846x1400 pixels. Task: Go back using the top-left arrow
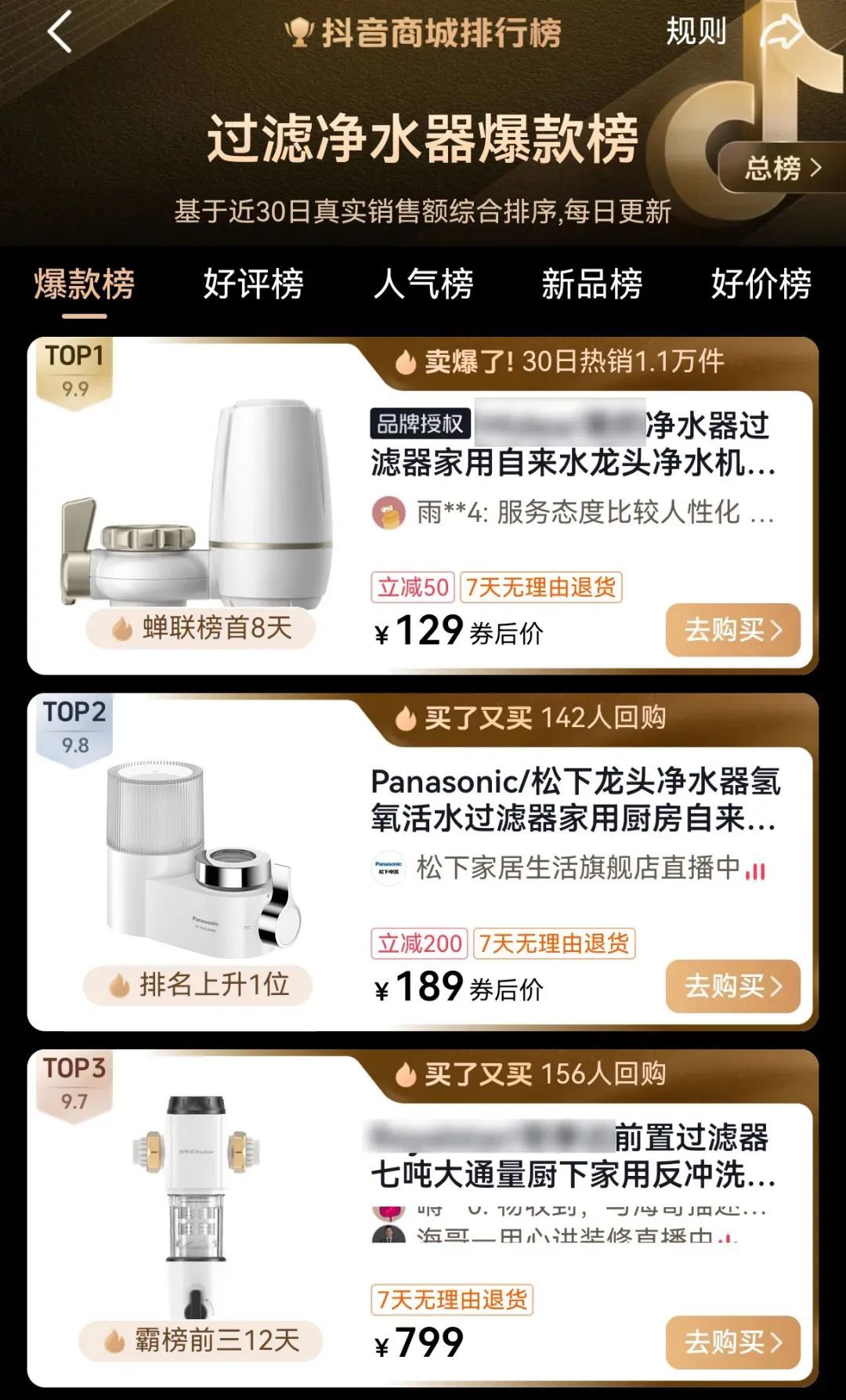tap(60, 32)
